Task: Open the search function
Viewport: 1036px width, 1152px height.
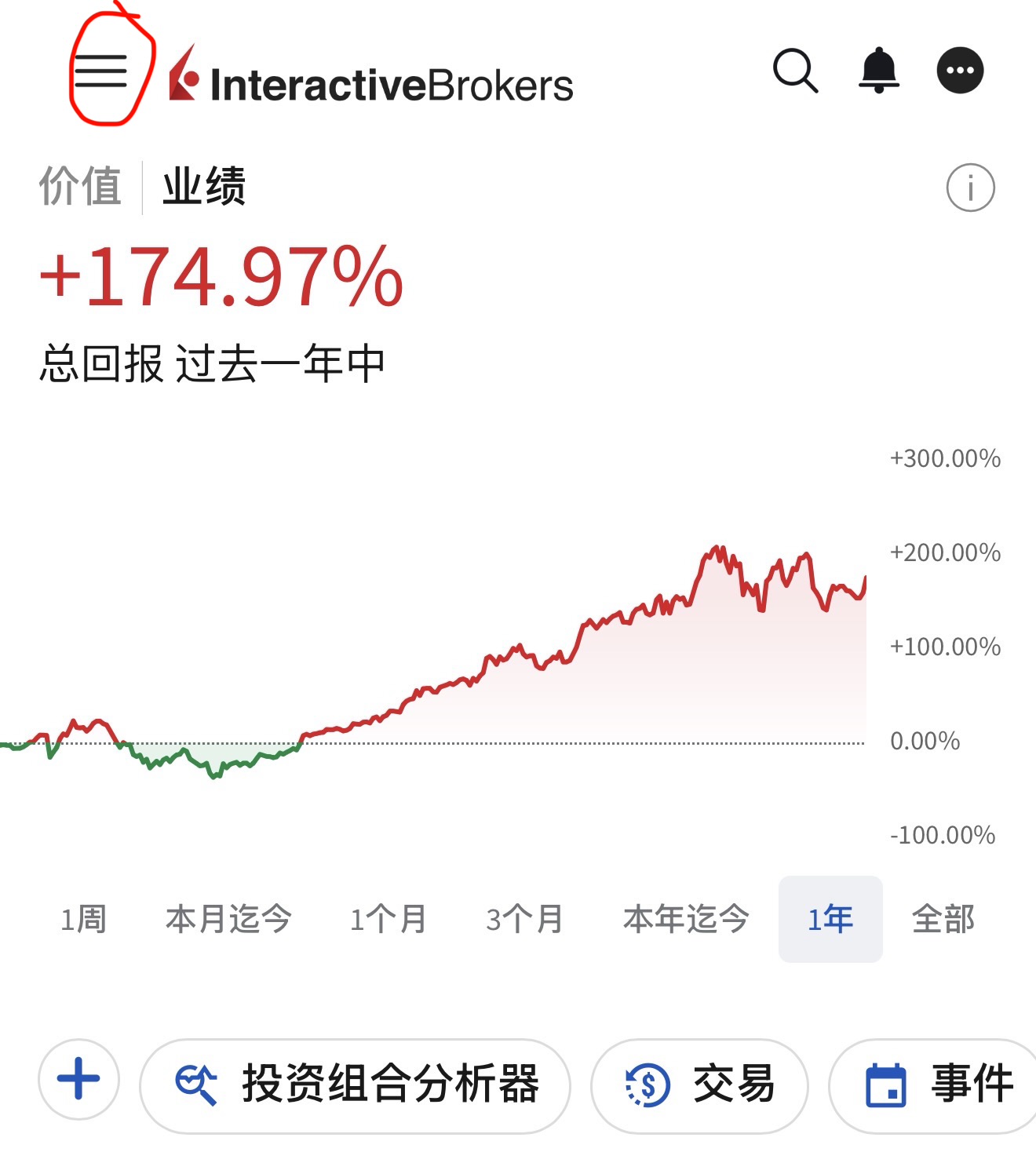Action: tap(795, 70)
